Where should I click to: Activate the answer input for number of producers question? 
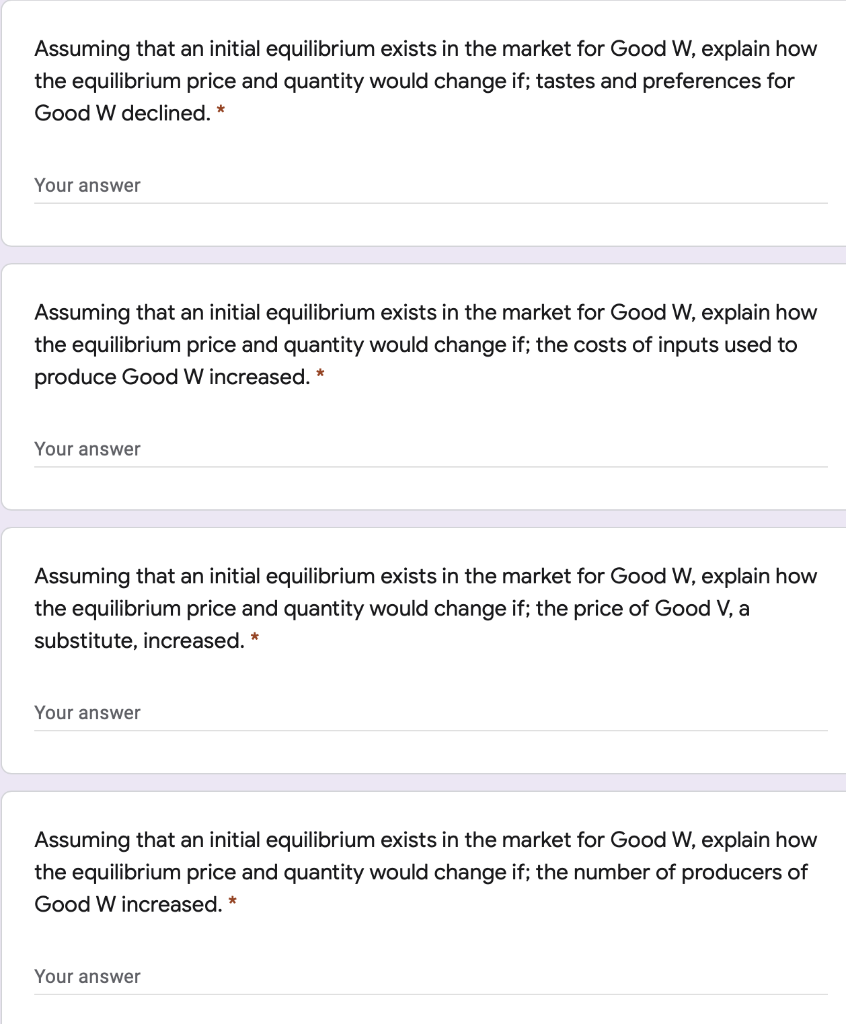[430, 977]
